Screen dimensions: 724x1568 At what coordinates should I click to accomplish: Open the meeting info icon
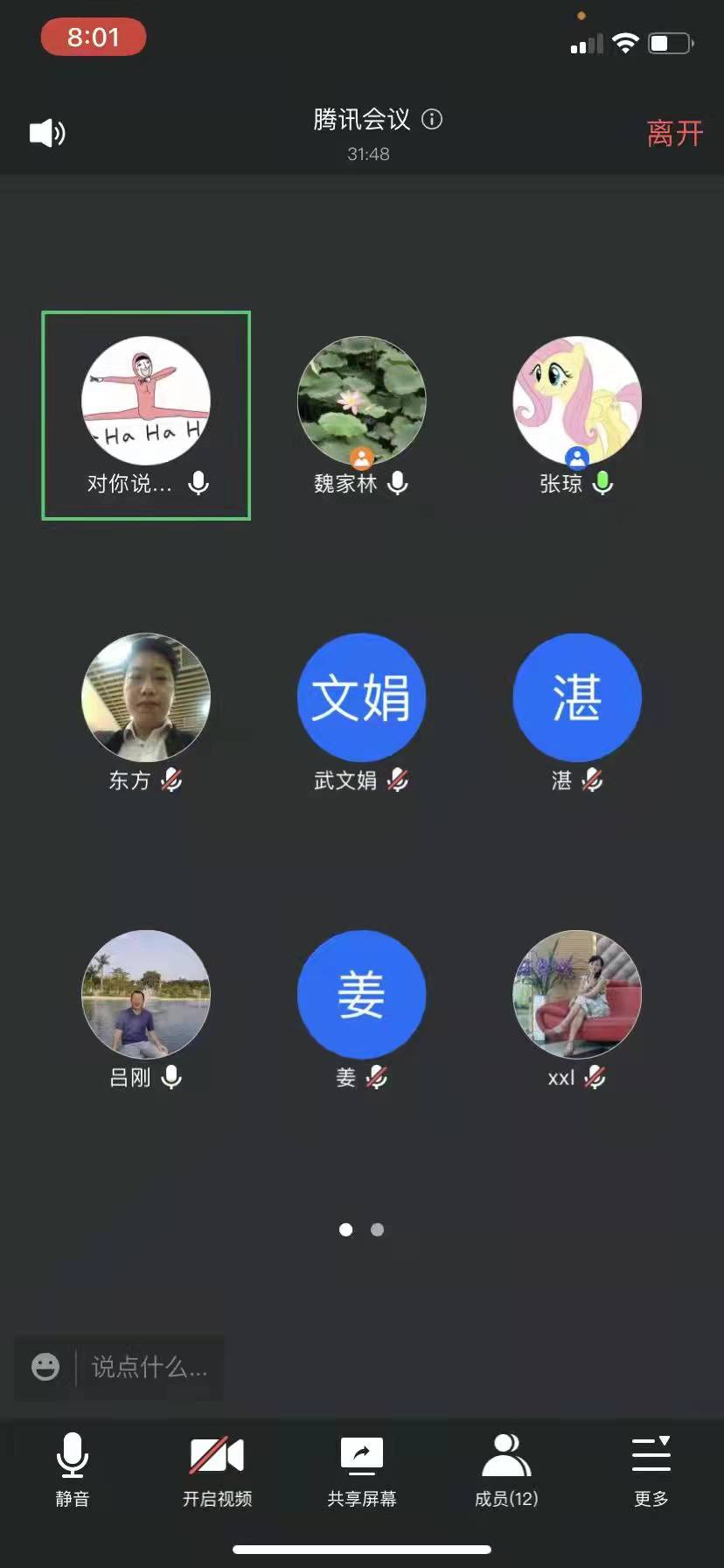(432, 119)
